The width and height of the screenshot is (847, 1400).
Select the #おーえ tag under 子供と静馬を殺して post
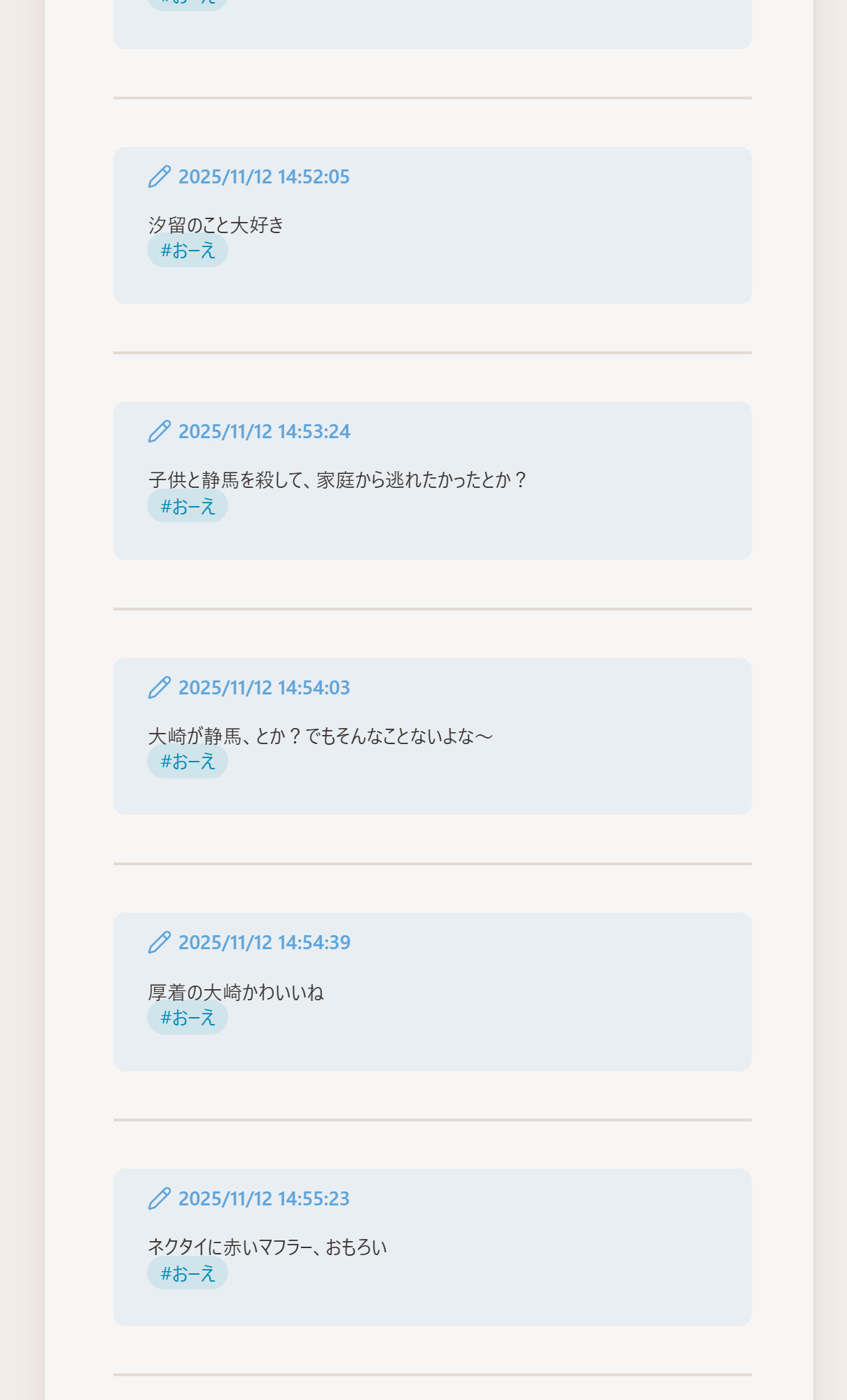pyautogui.click(x=188, y=506)
